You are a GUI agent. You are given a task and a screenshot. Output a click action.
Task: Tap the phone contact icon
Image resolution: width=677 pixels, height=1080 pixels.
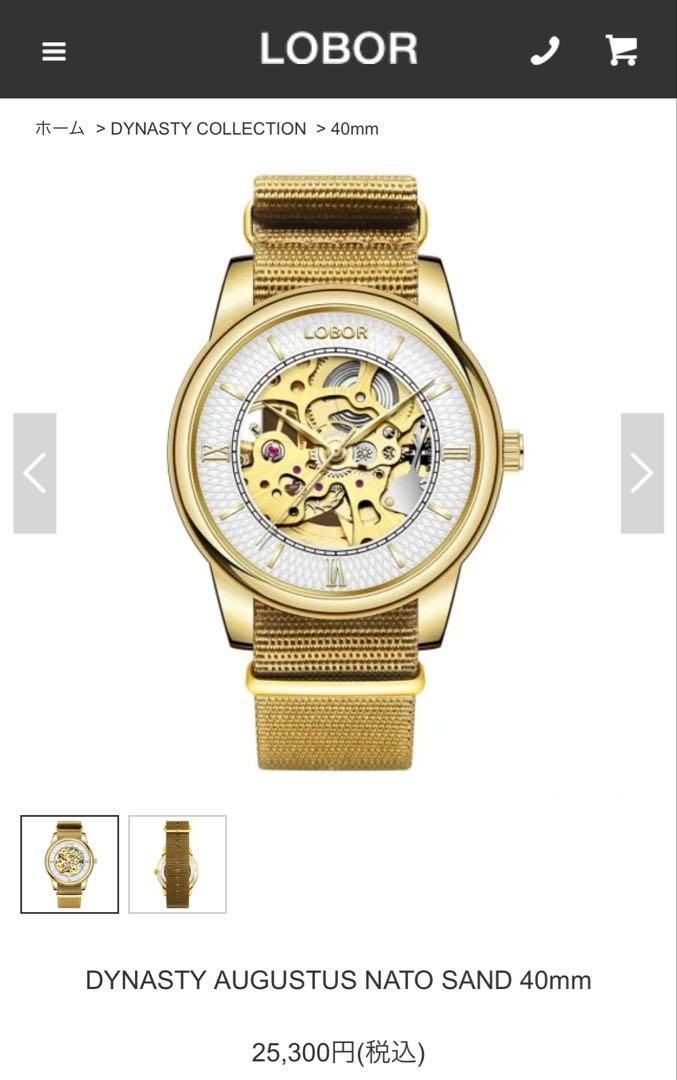coord(544,51)
